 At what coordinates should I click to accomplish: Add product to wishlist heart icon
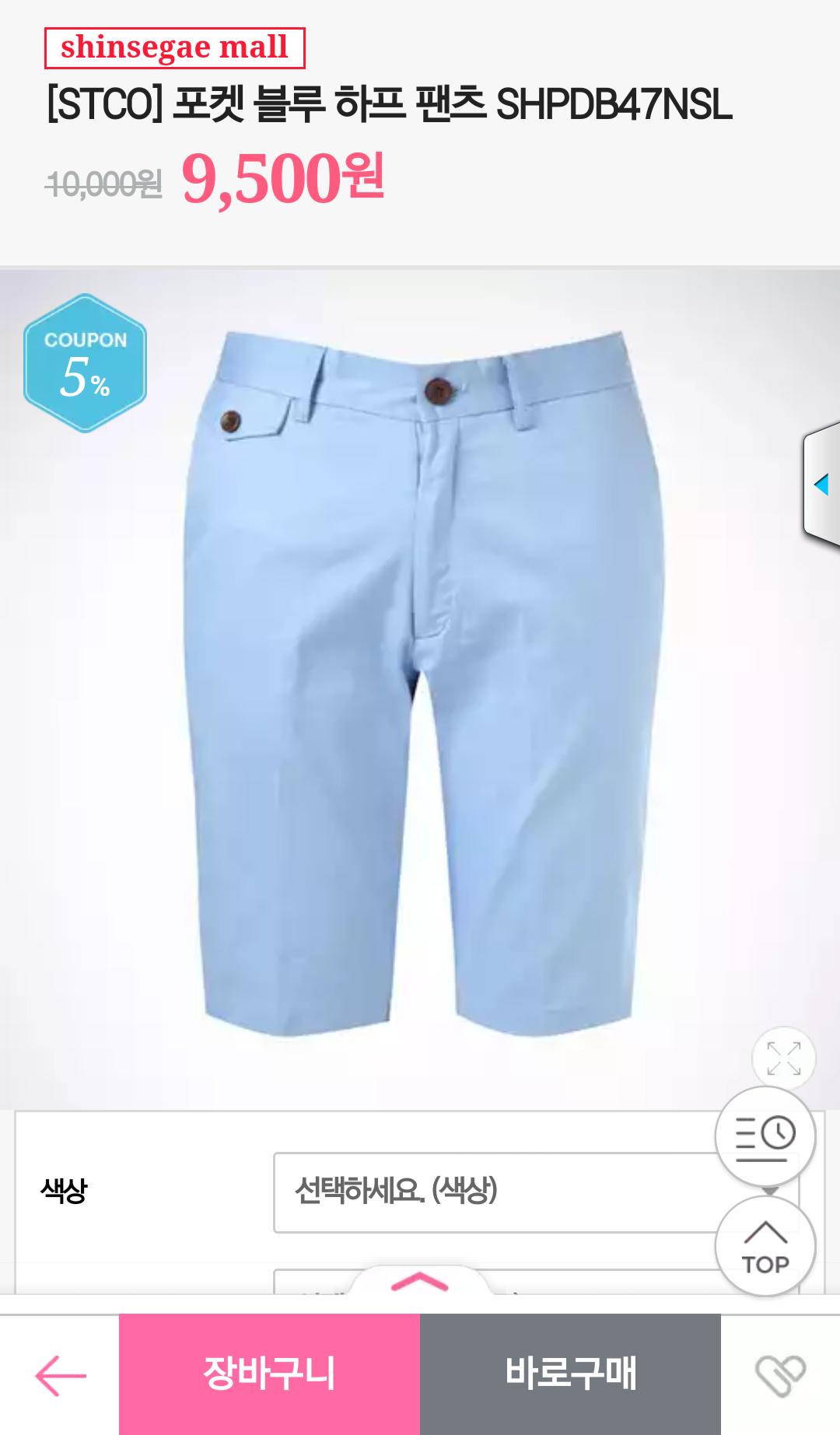(x=780, y=1375)
